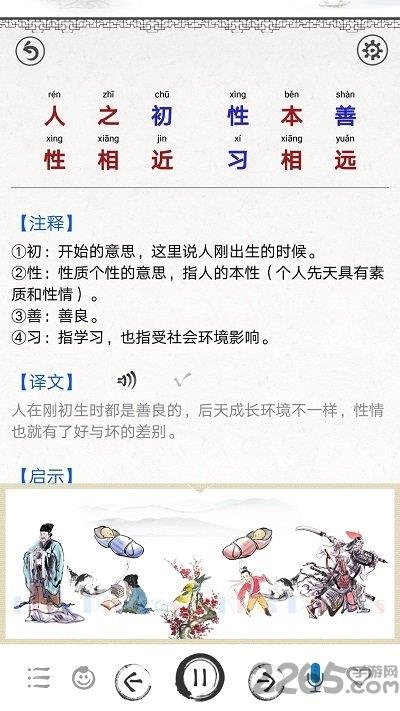The width and height of the screenshot is (400, 711).
Task: Tap the microphone recording icon
Action: (315, 677)
